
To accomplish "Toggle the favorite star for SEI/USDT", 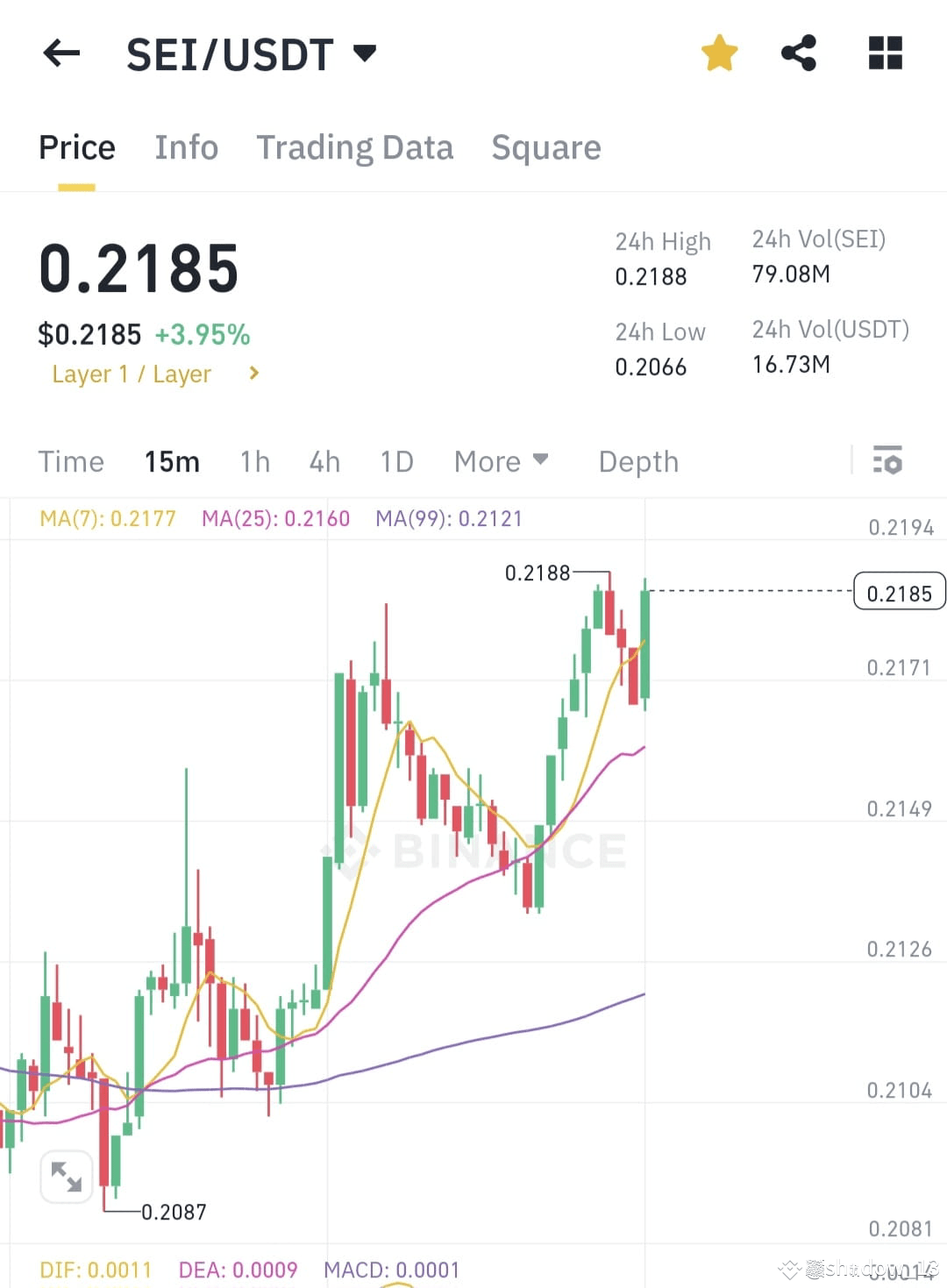I will tap(718, 53).
